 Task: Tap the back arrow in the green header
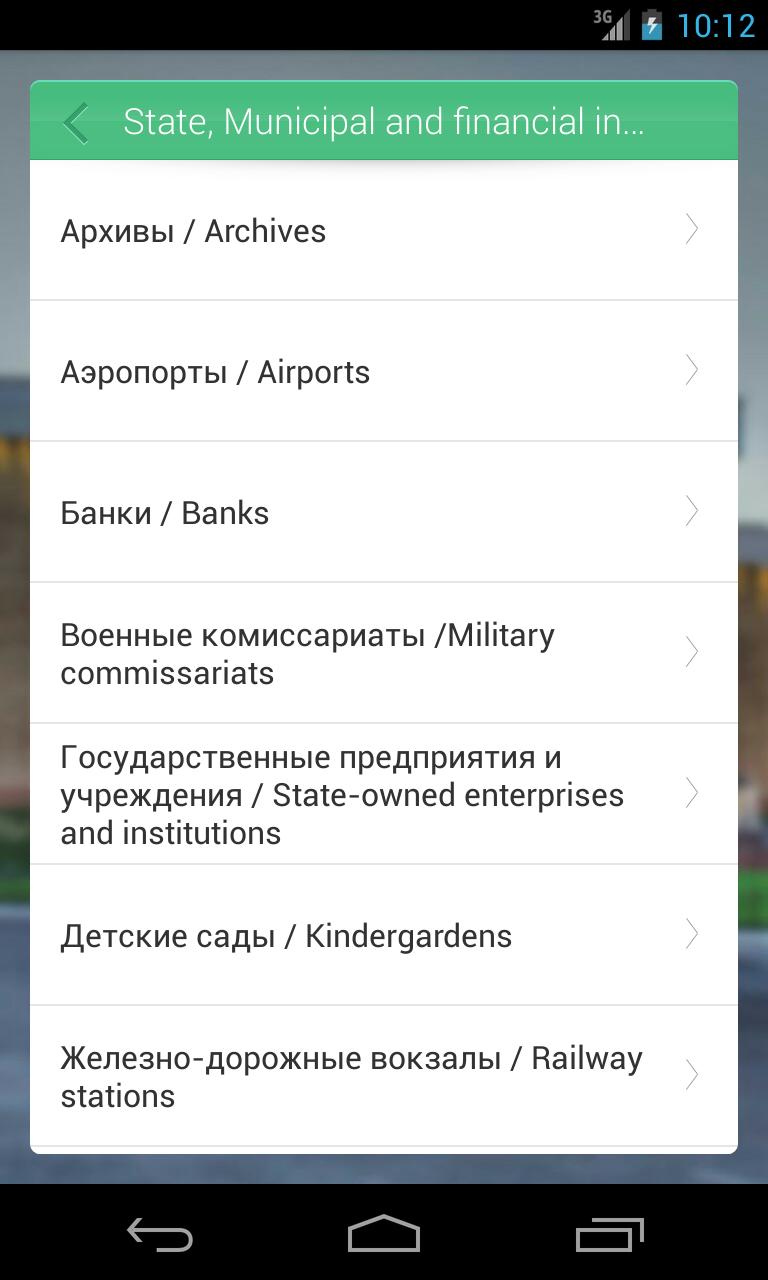76,123
